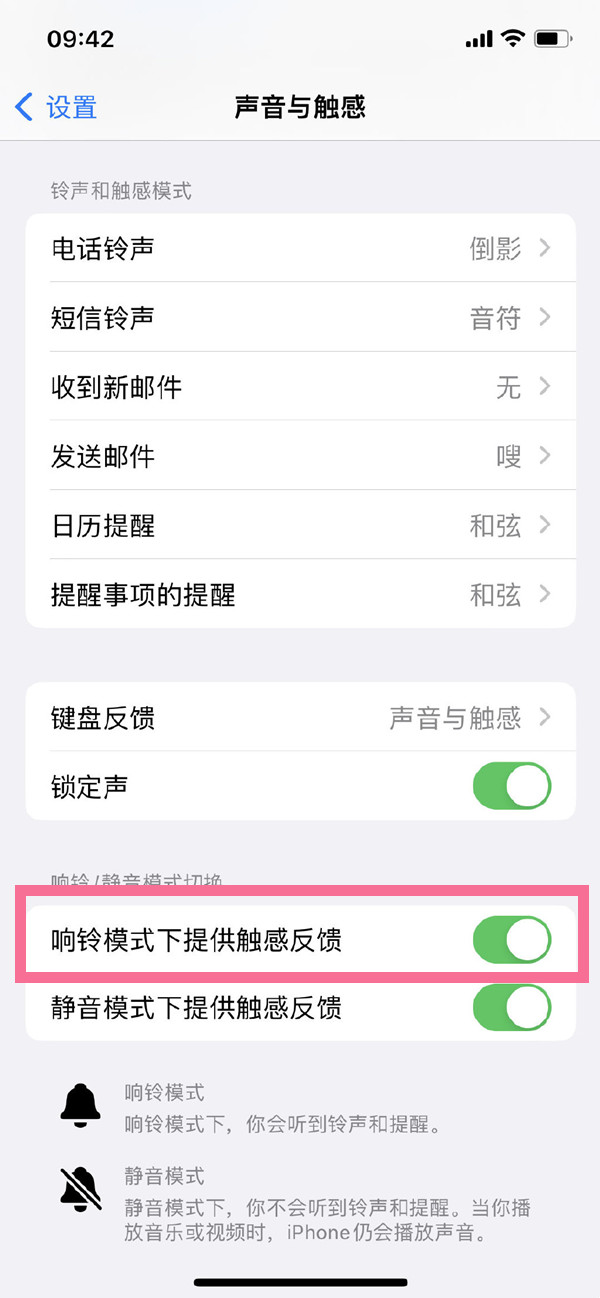
Task: Open 电话铃声 ringtone settings
Action: pos(300,248)
